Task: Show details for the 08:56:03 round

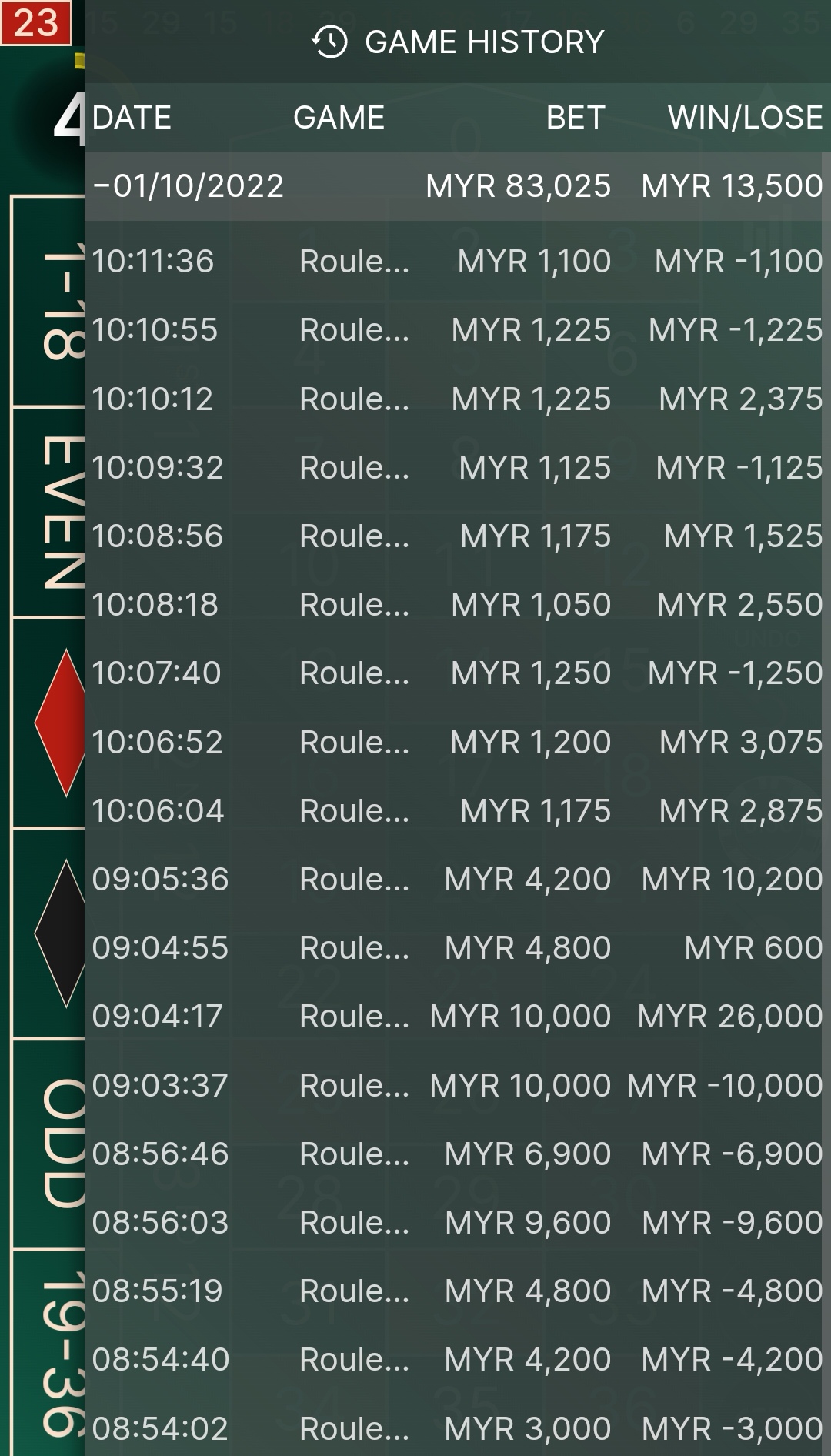Action: click(457, 1223)
